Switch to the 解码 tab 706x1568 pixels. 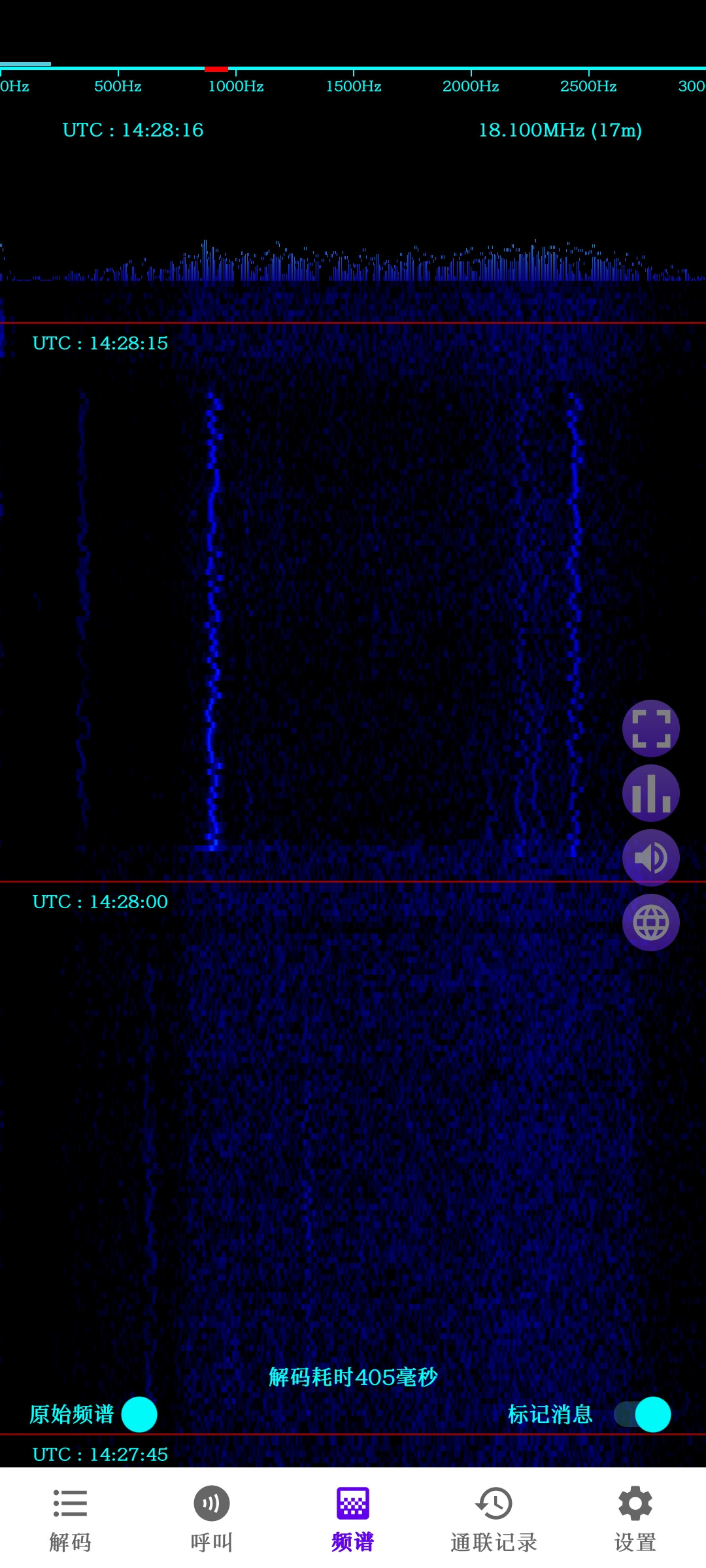coord(71,1520)
